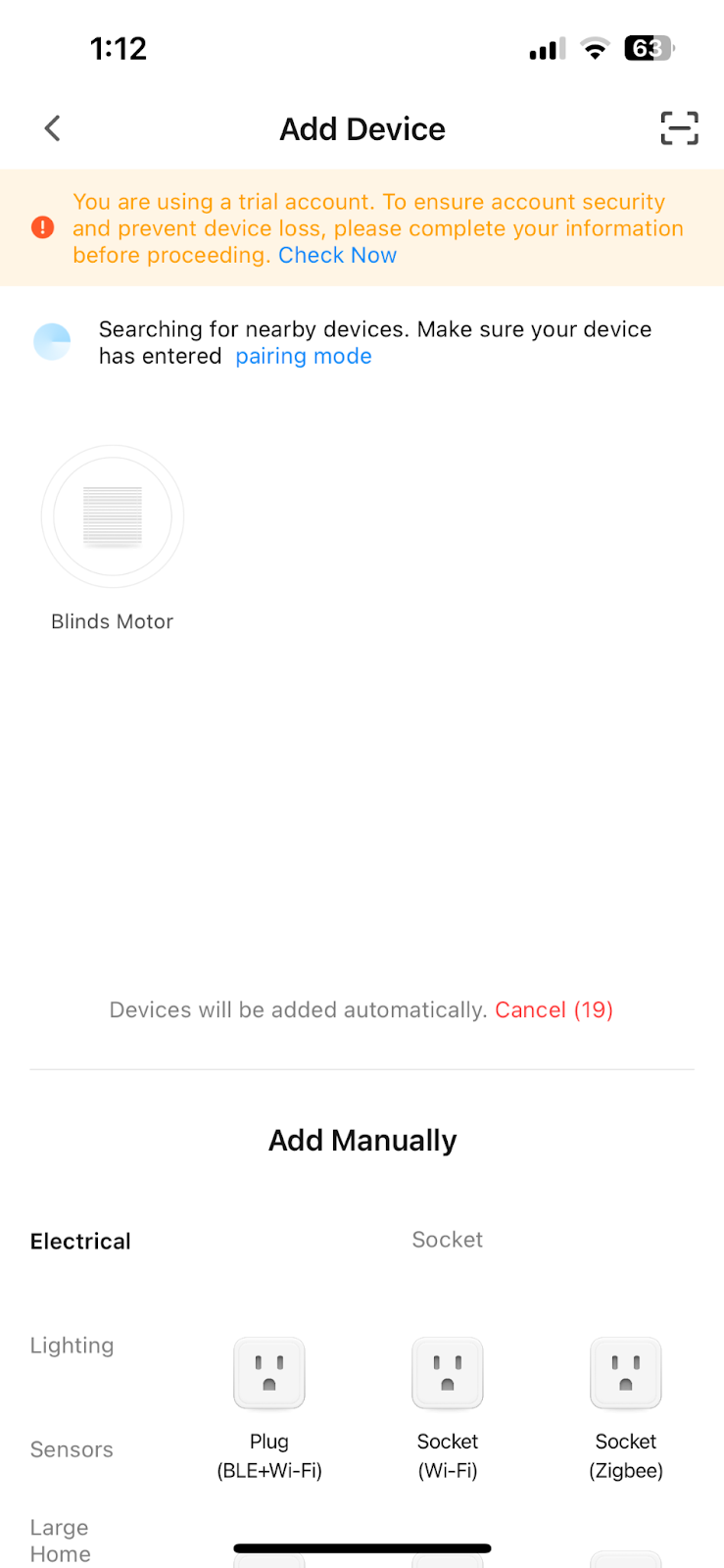Open the Large Home category
Viewport: 724px width, 1568px height.
click(61, 1541)
